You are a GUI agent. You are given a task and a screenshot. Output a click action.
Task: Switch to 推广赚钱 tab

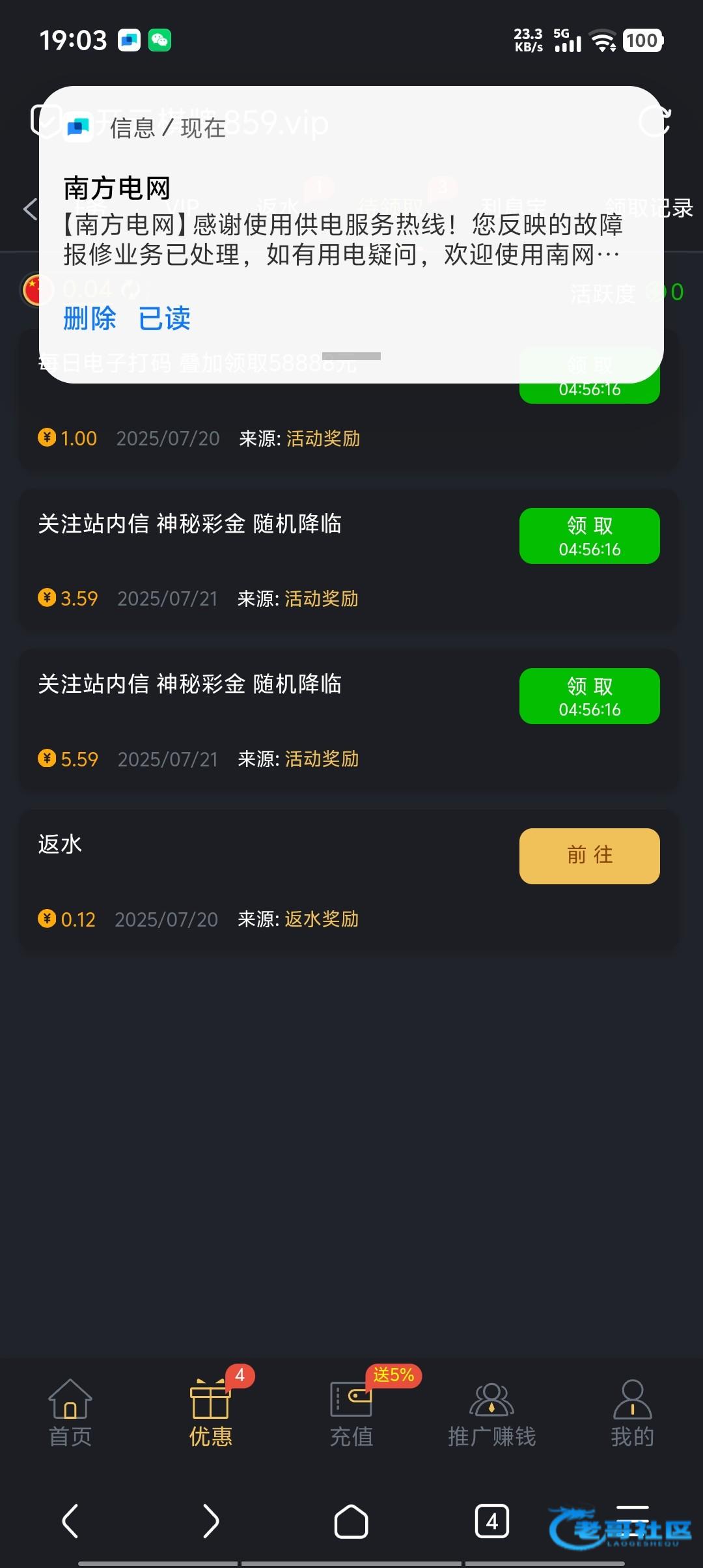coord(491,1410)
